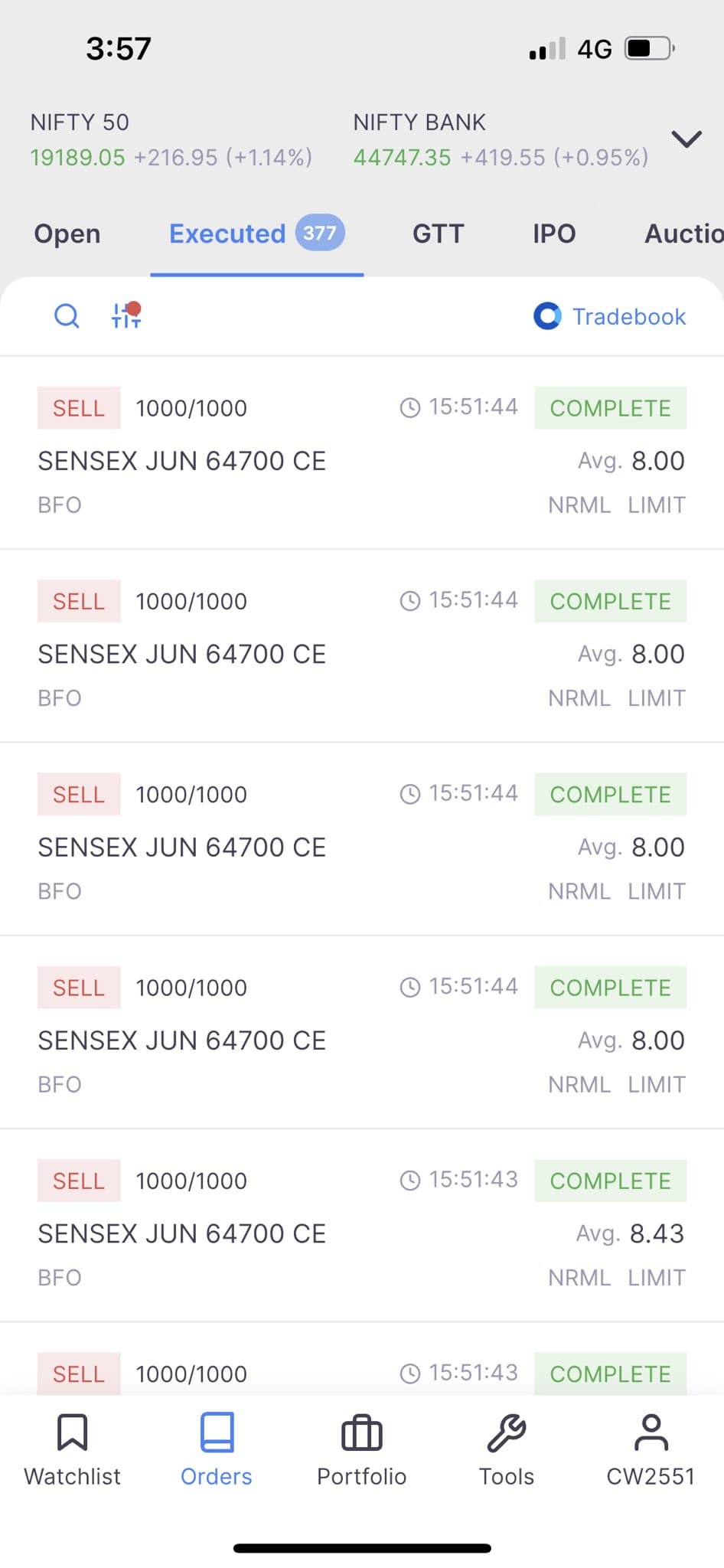Open the Tradebook link
The width and height of the screenshot is (724, 1568).
tap(610, 316)
